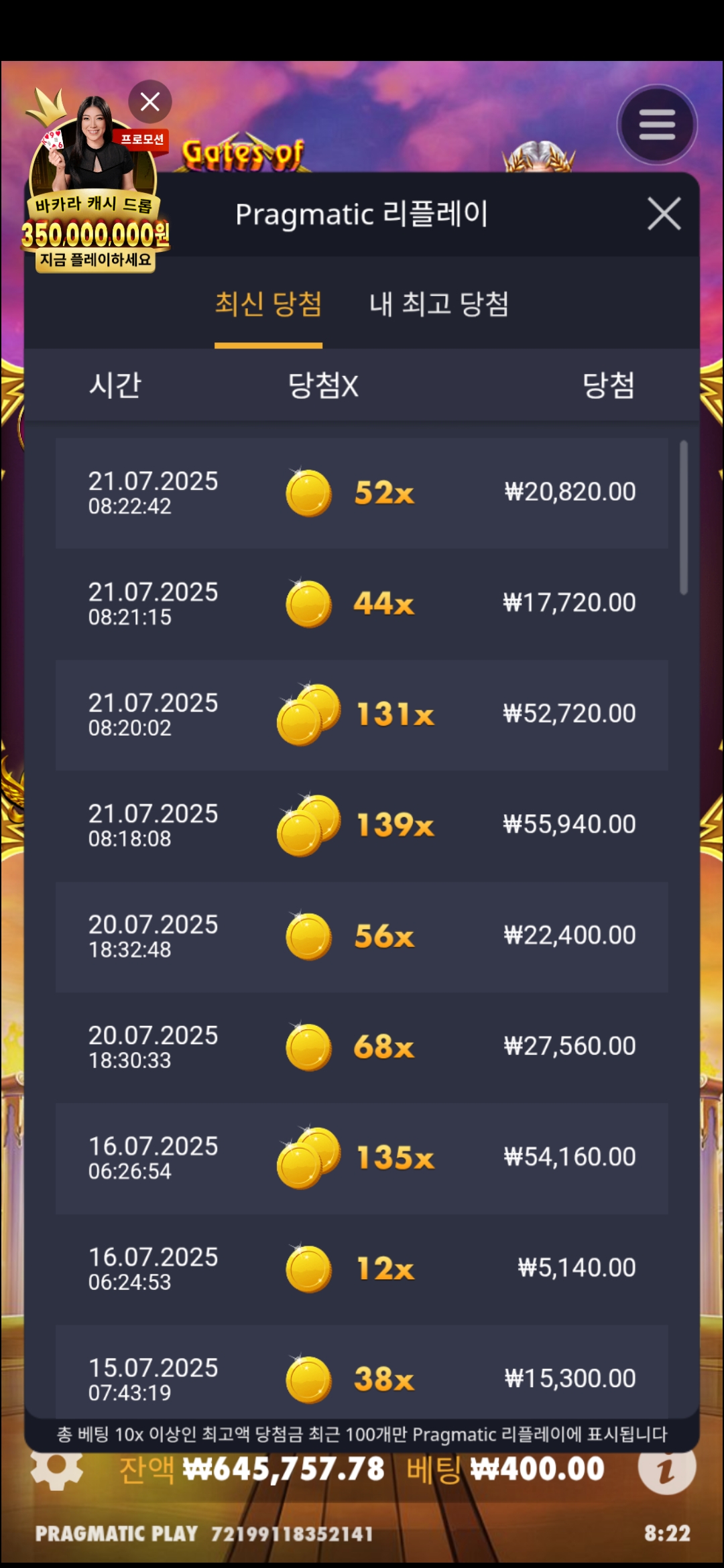Open replay of 68x win at 18:30:33

coord(361,1047)
